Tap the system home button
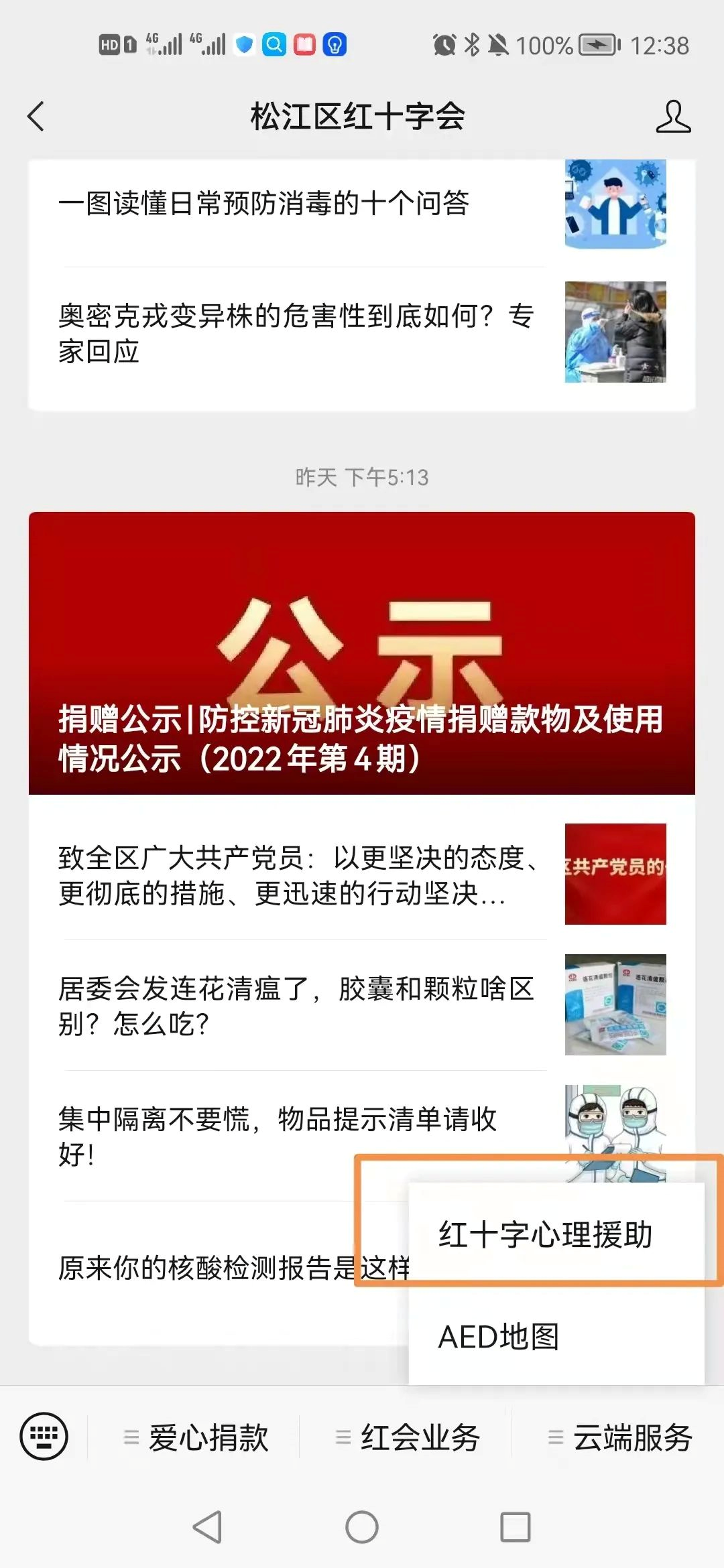Viewport: 724px width, 1568px height. click(362, 1527)
